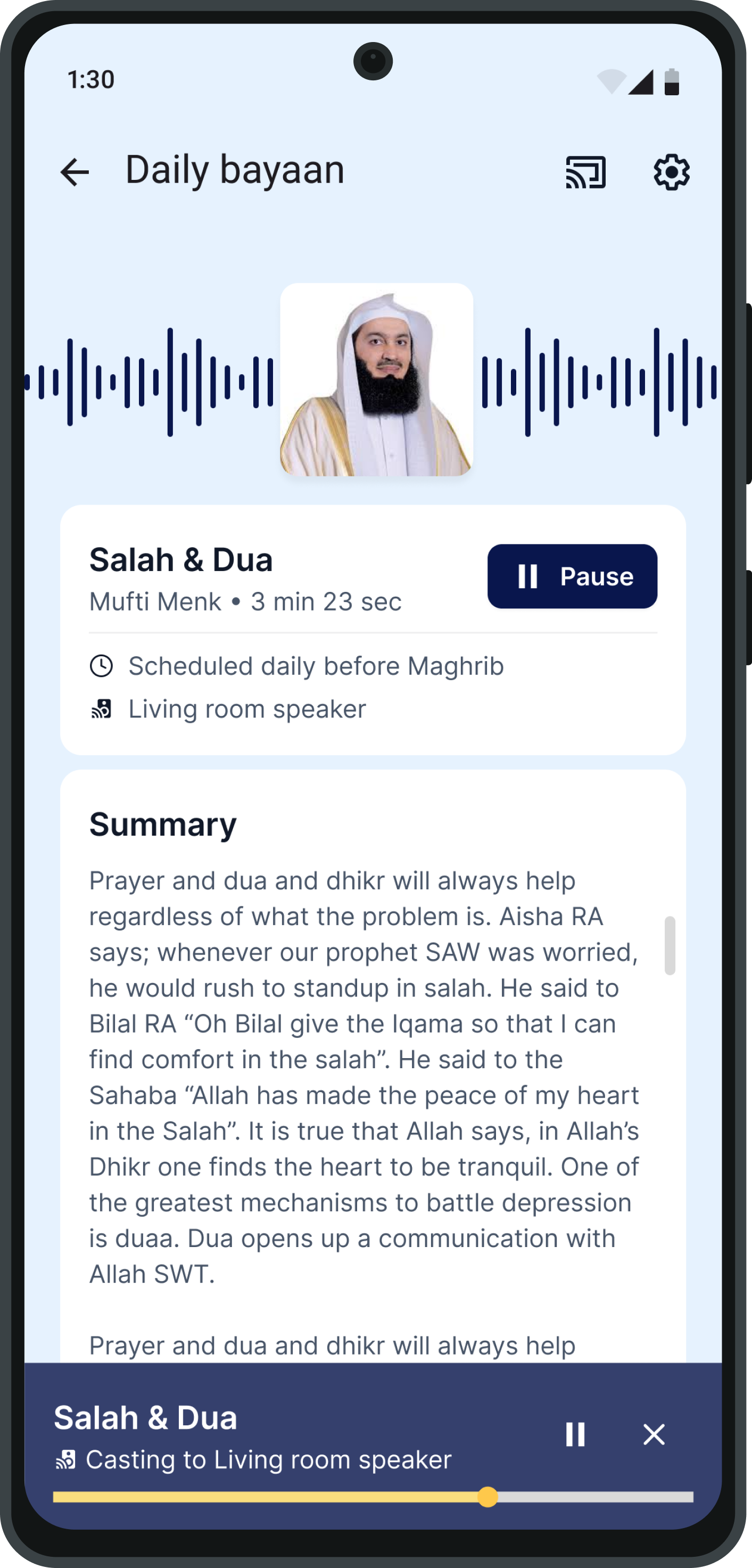Tap Living room speaker to change output
This screenshot has height=1568, width=752.
[x=246, y=708]
